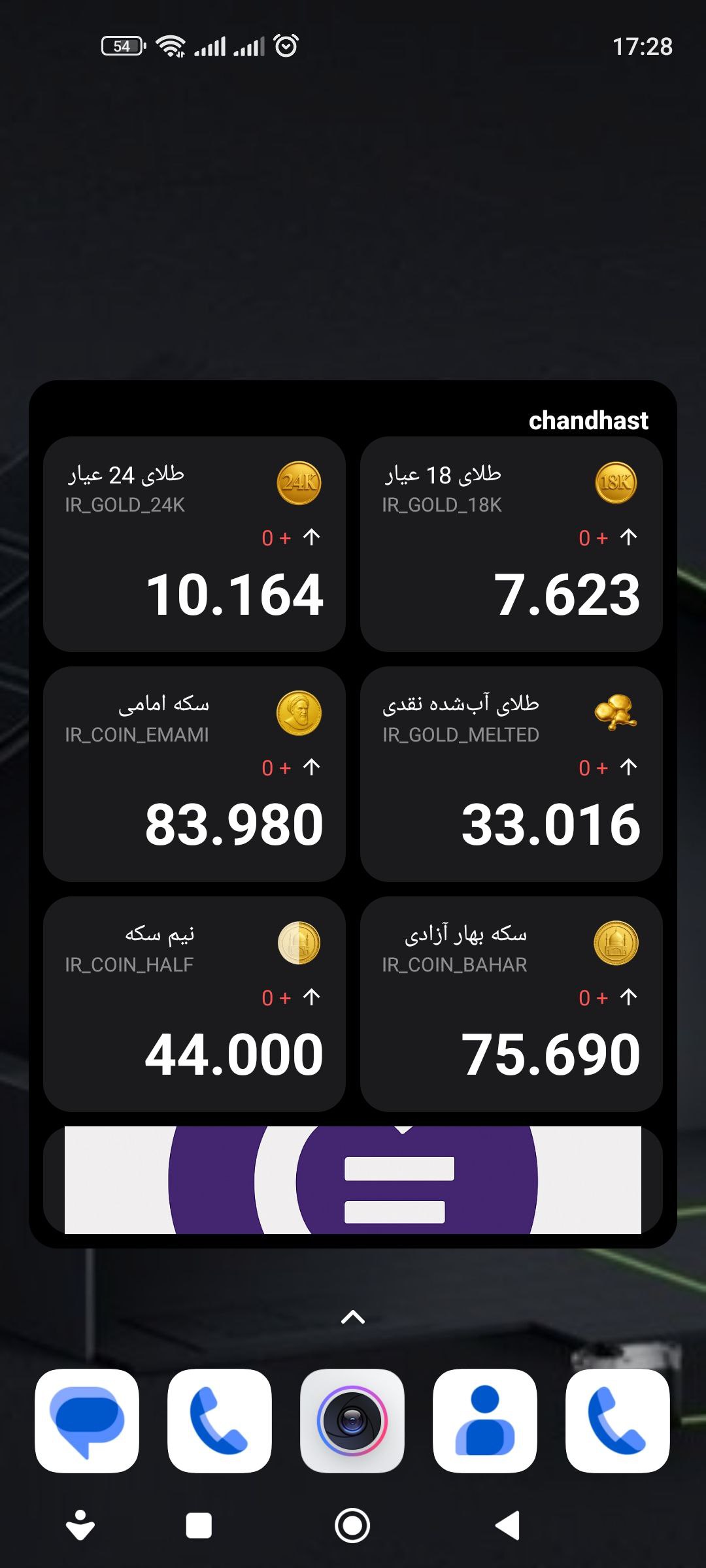
Task: Tap the trend arrow on the Bahar coin tile
Action: coord(628,997)
